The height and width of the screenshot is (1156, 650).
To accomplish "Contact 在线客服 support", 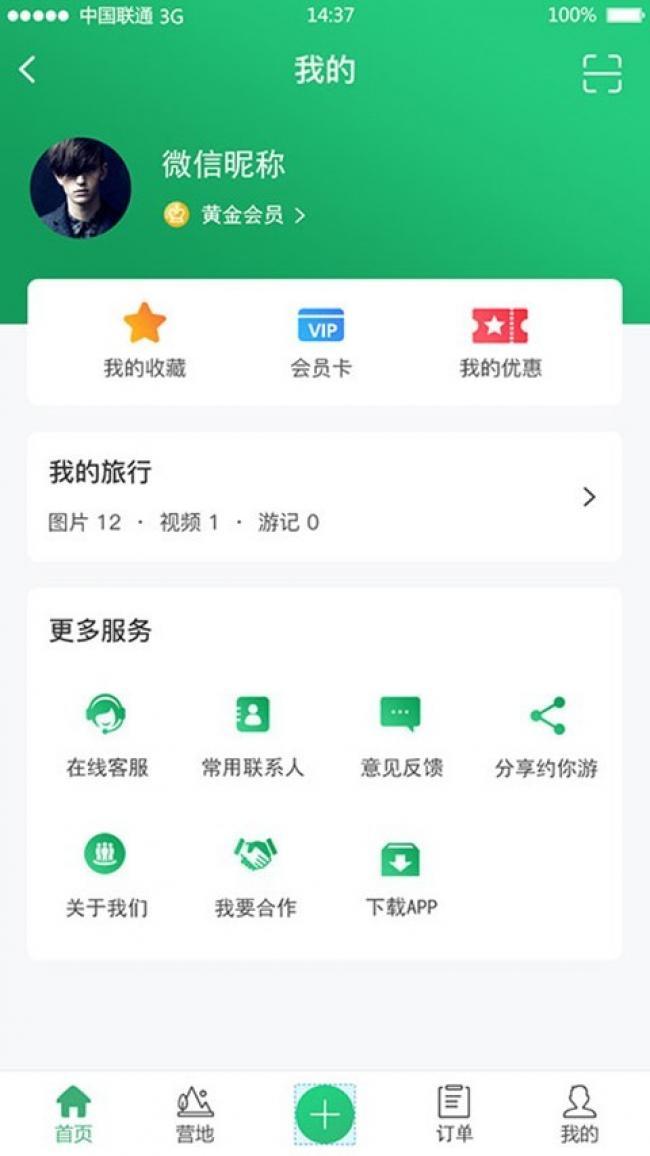I will pos(106,736).
